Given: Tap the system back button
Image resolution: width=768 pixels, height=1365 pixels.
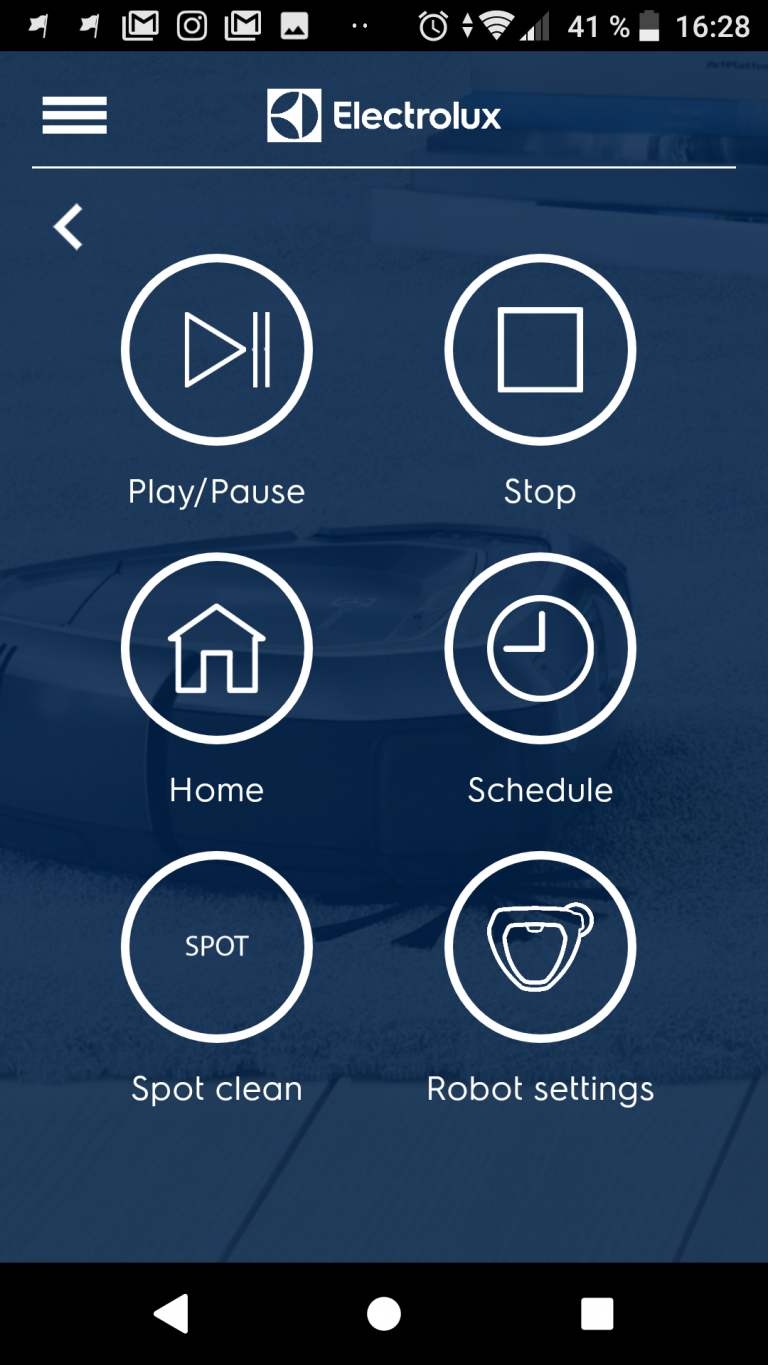Looking at the screenshot, I should point(171,1313).
